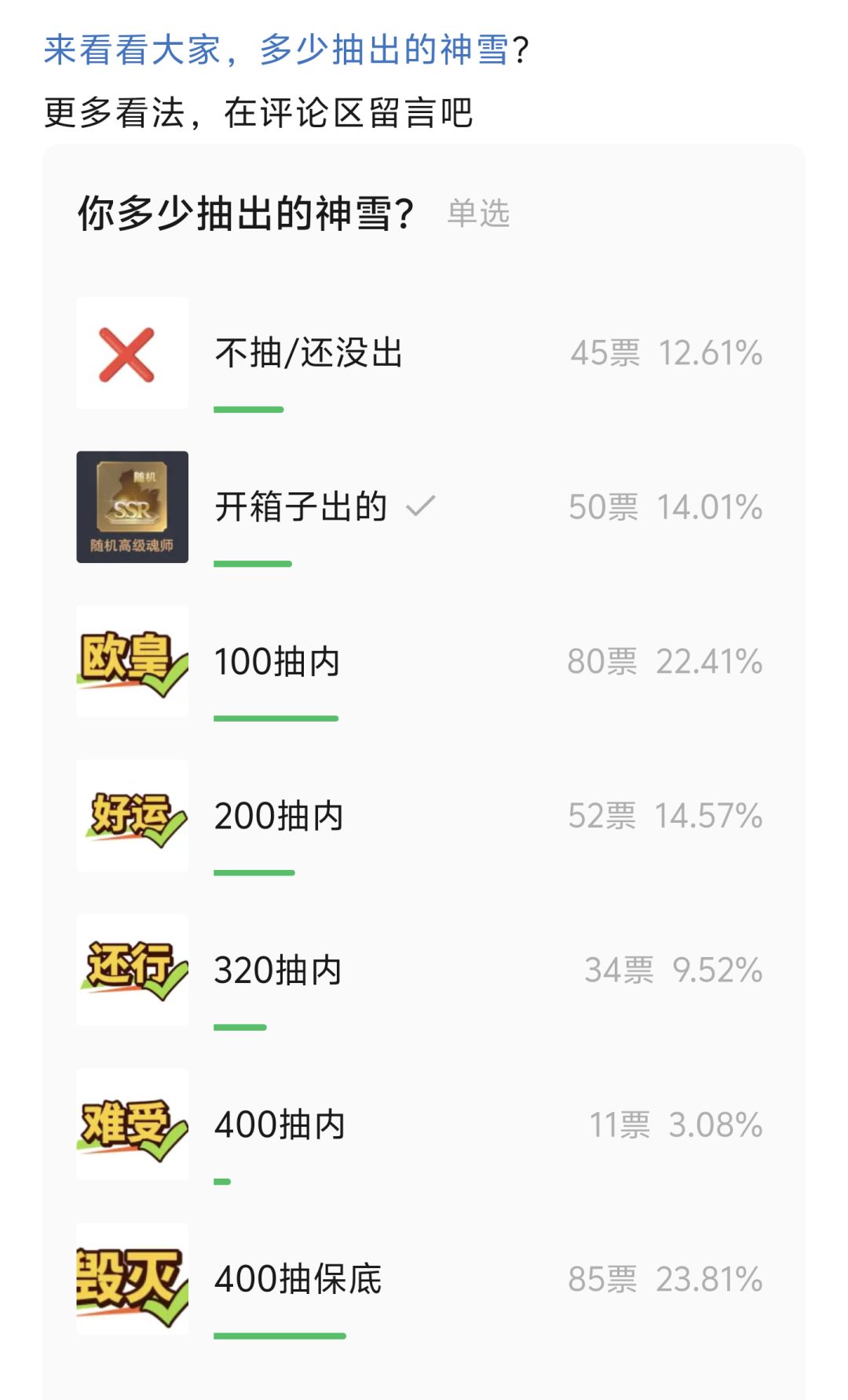Click the 欧皇 badge icon next to 100抽内
The image size is (848, 1400).
pyautogui.click(x=131, y=662)
